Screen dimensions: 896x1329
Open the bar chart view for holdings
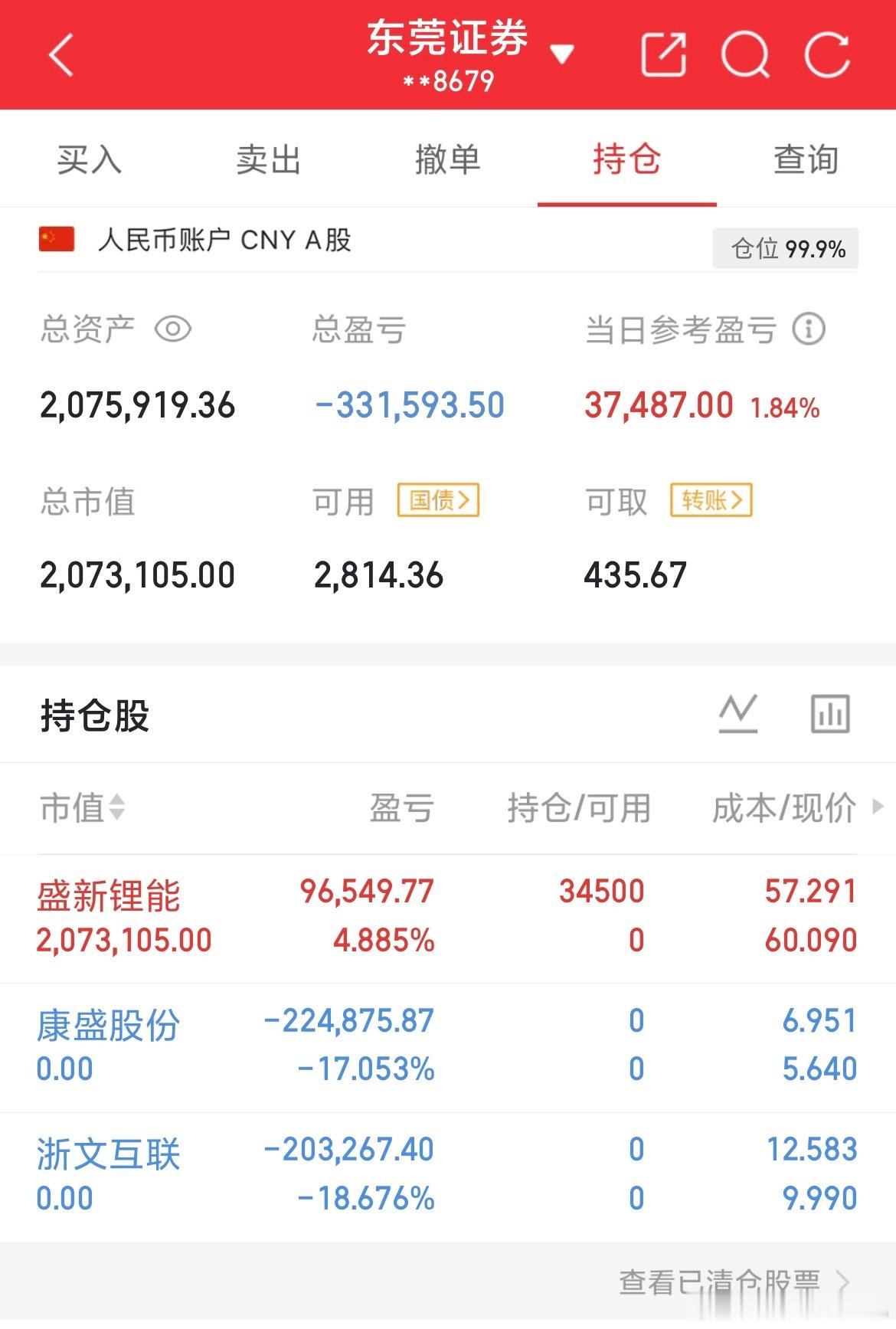(832, 712)
